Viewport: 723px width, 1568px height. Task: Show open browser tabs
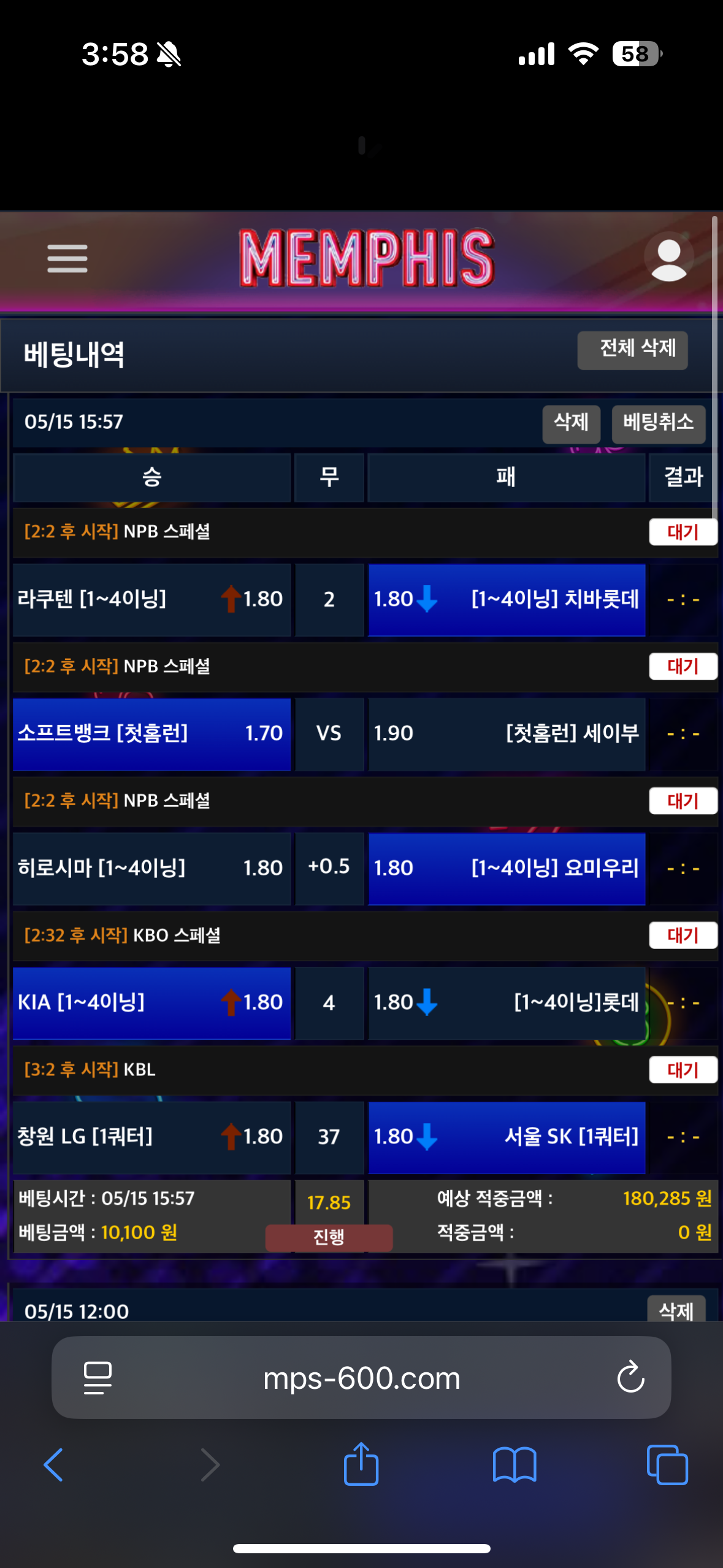click(667, 1465)
